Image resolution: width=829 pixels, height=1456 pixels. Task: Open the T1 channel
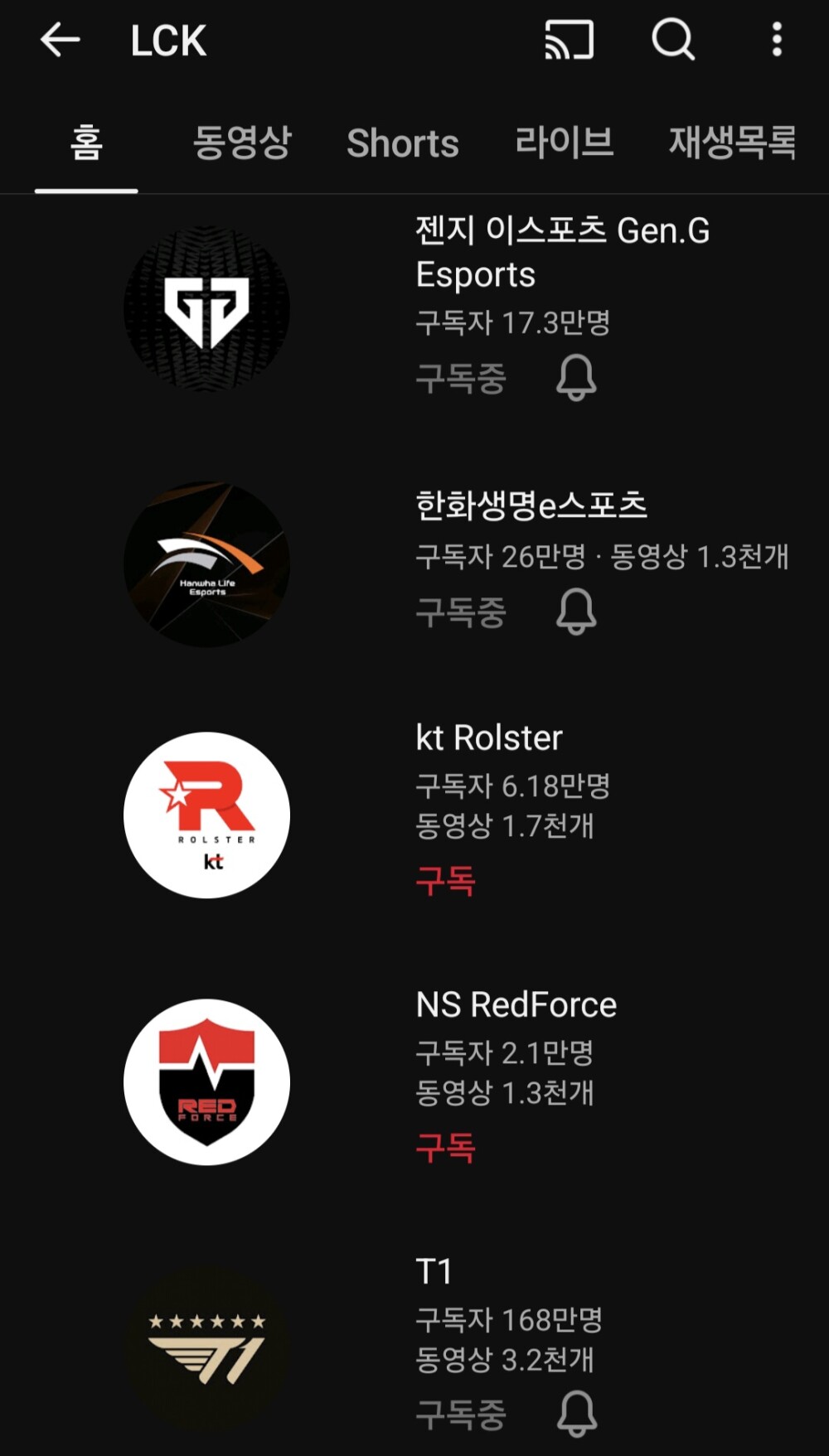pos(206,1347)
